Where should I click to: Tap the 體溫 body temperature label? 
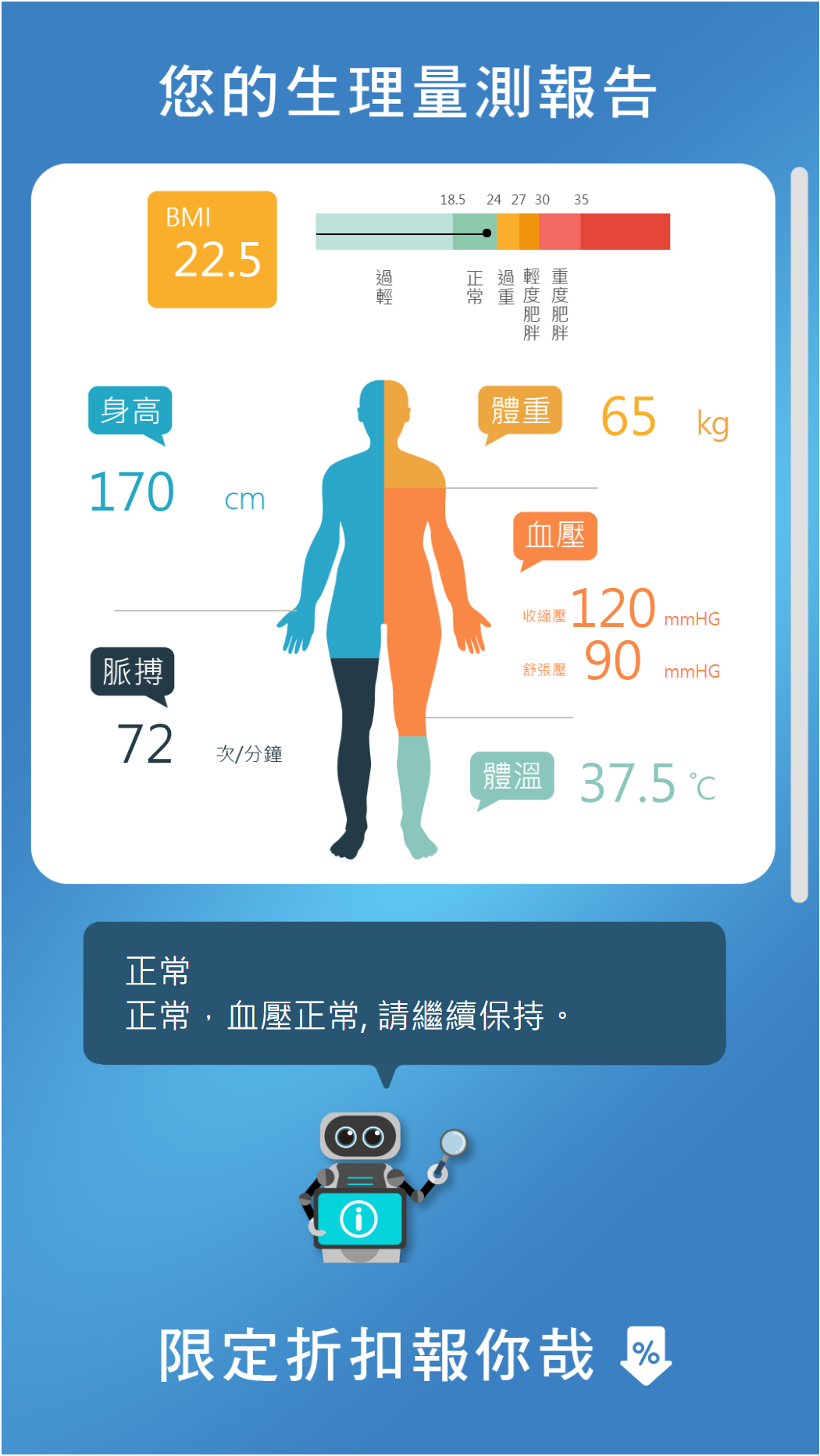(x=512, y=776)
